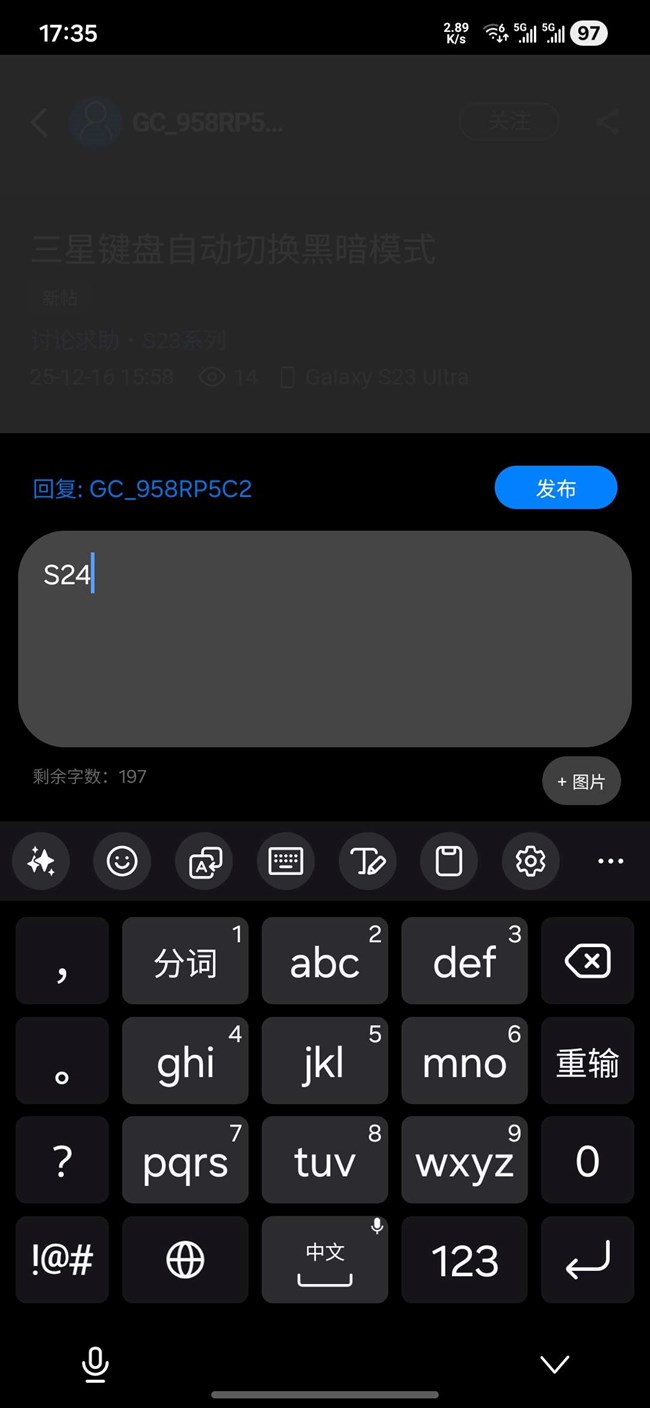The height and width of the screenshot is (1408, 650).
Task: Tap the 重输 re-enter key
Action: (x=587, y=1062)
